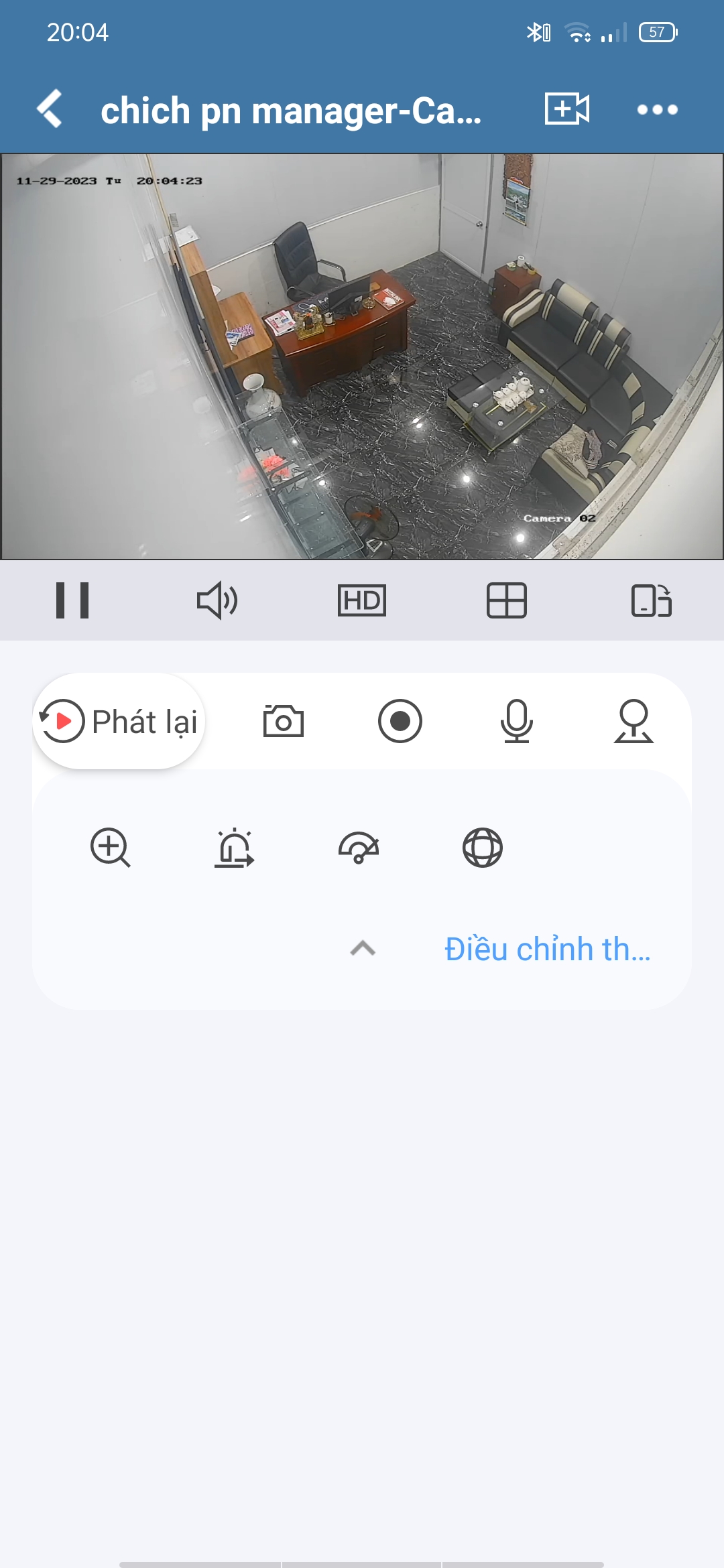Collapse the tools panel

tap(362, 948)
